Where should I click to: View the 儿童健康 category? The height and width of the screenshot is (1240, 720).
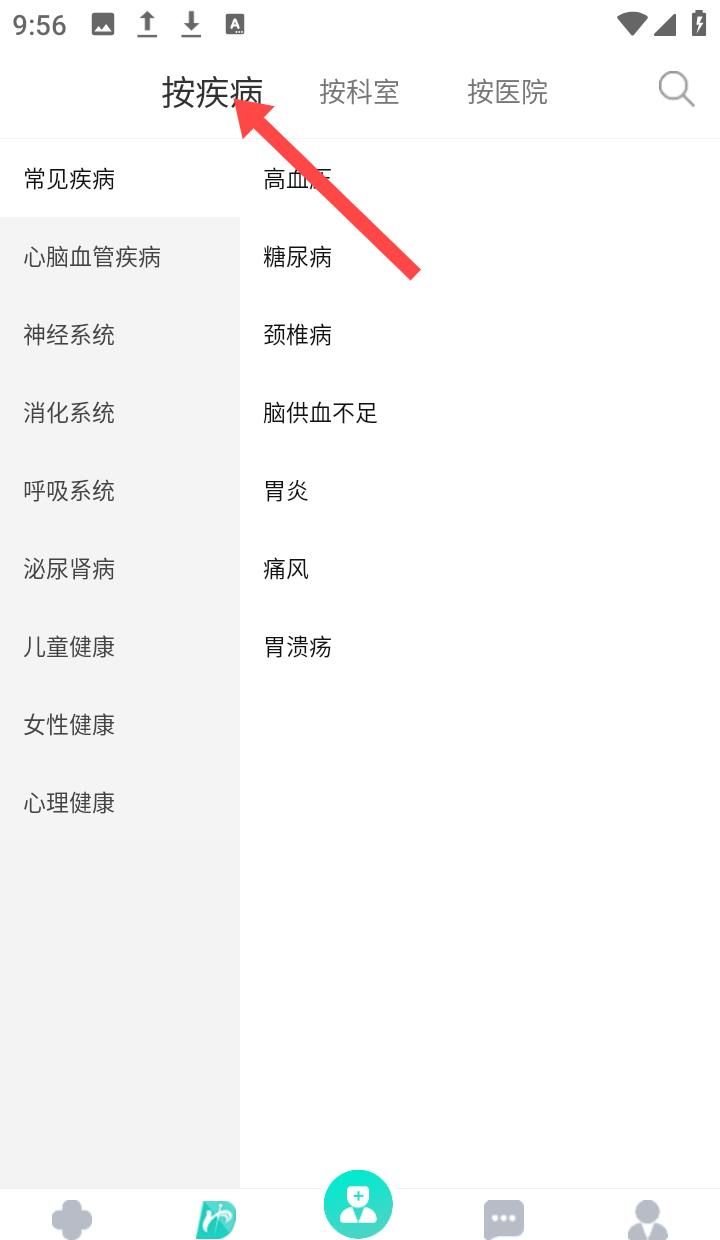point(69,647)
